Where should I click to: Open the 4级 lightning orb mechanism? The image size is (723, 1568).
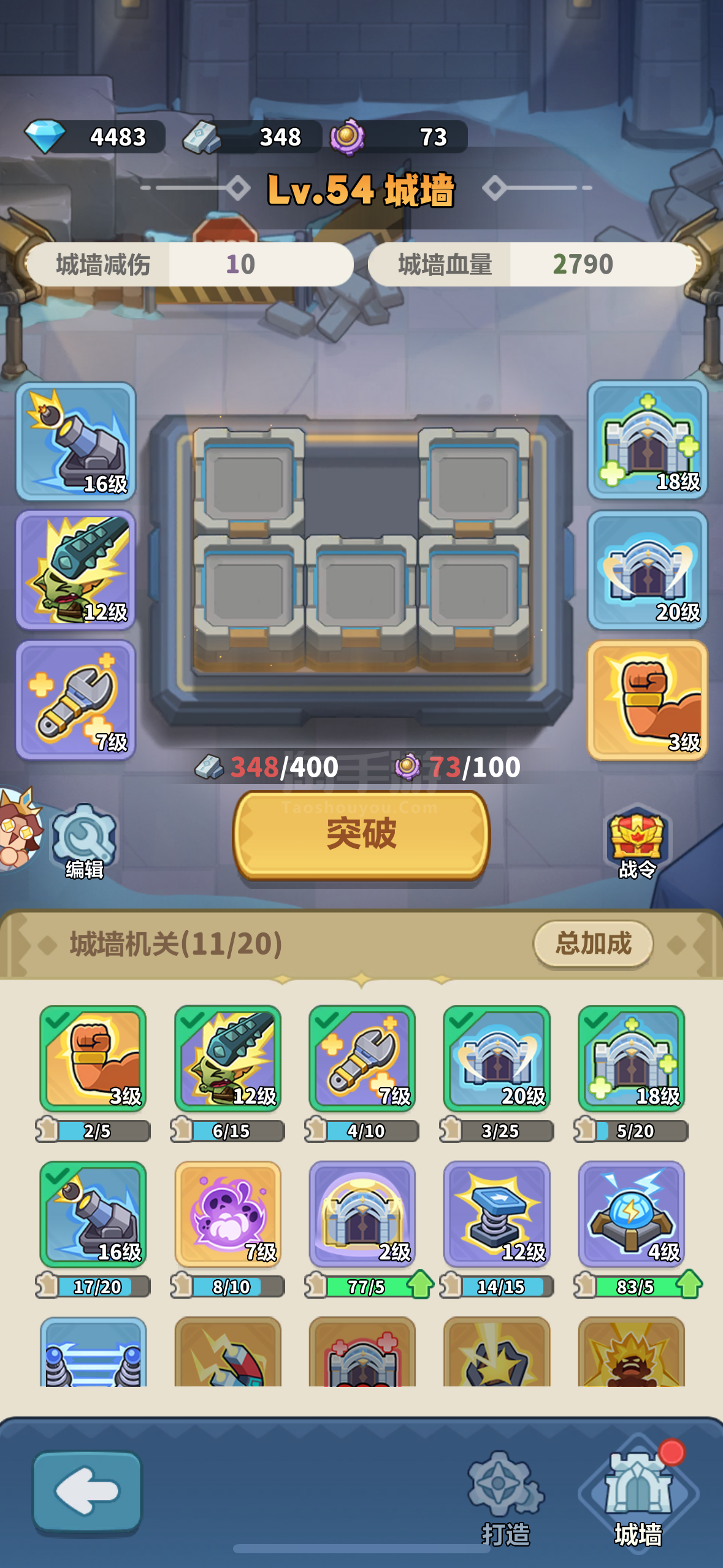pyautogui.click(x=632, y=1214)
